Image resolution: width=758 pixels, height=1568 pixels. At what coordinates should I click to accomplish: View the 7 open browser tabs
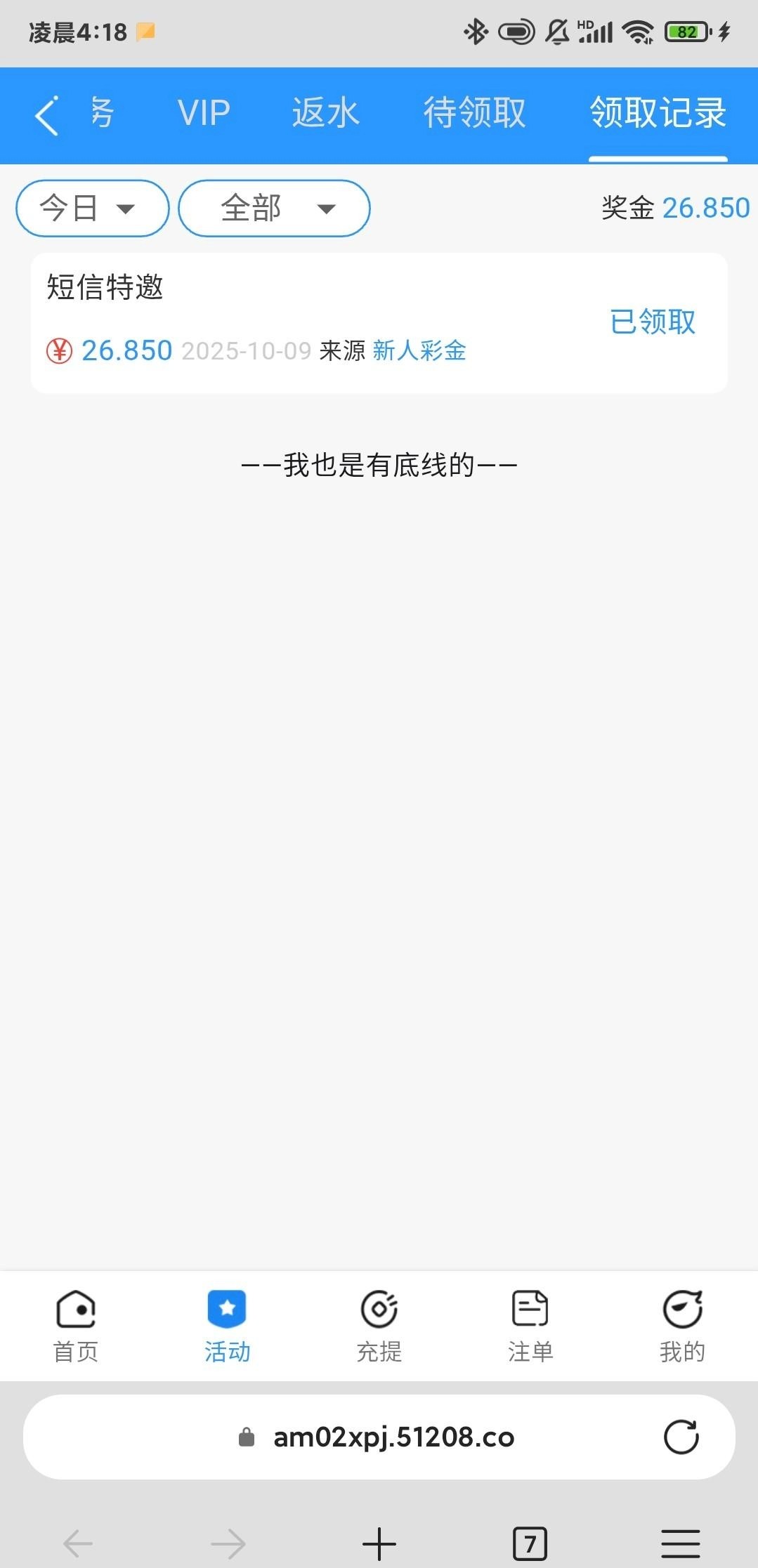[x=530, y=1544]
